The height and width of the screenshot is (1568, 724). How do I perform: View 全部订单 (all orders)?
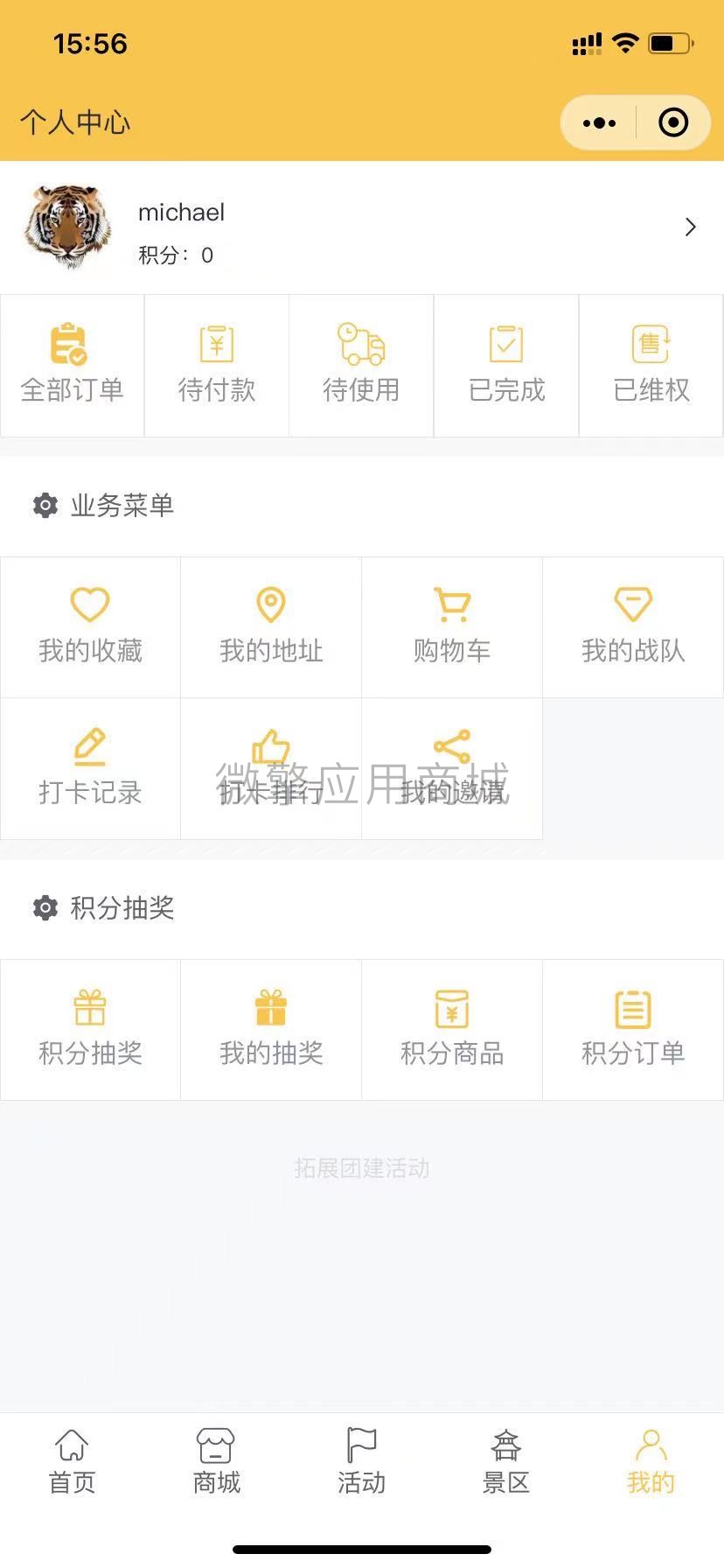click(x=72, y=366)
